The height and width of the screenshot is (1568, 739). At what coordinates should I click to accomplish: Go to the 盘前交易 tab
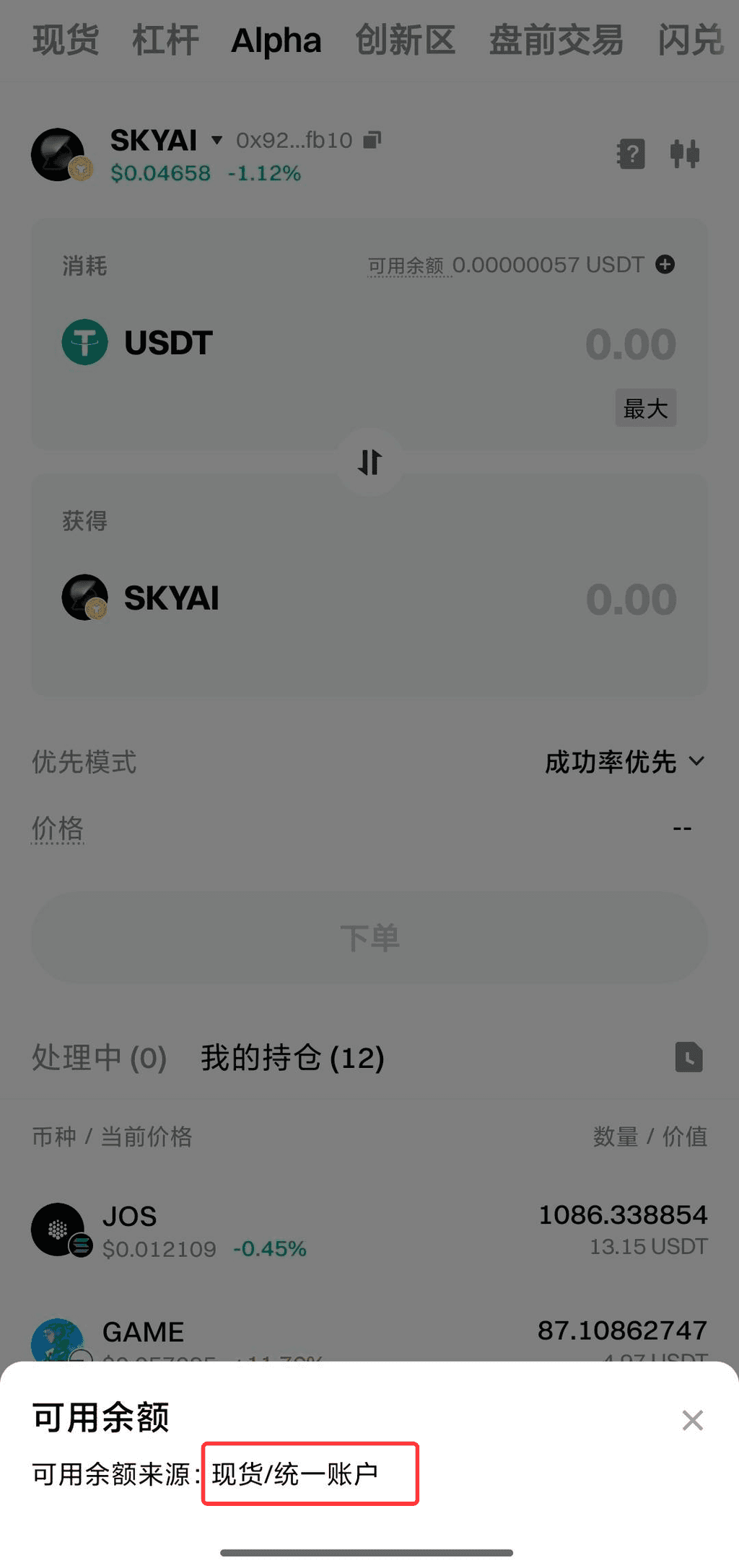coord(556,40)
